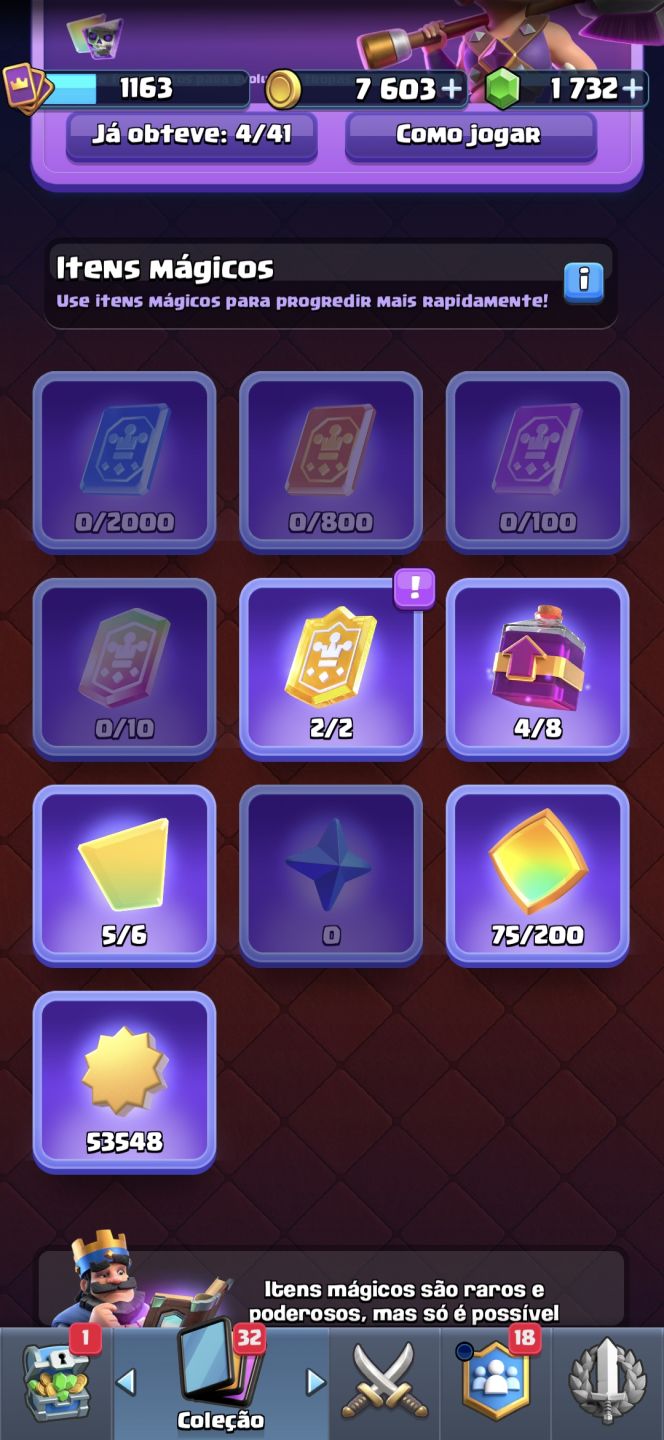
Task: Add more gold with the plus
Action: coord(452,89)
